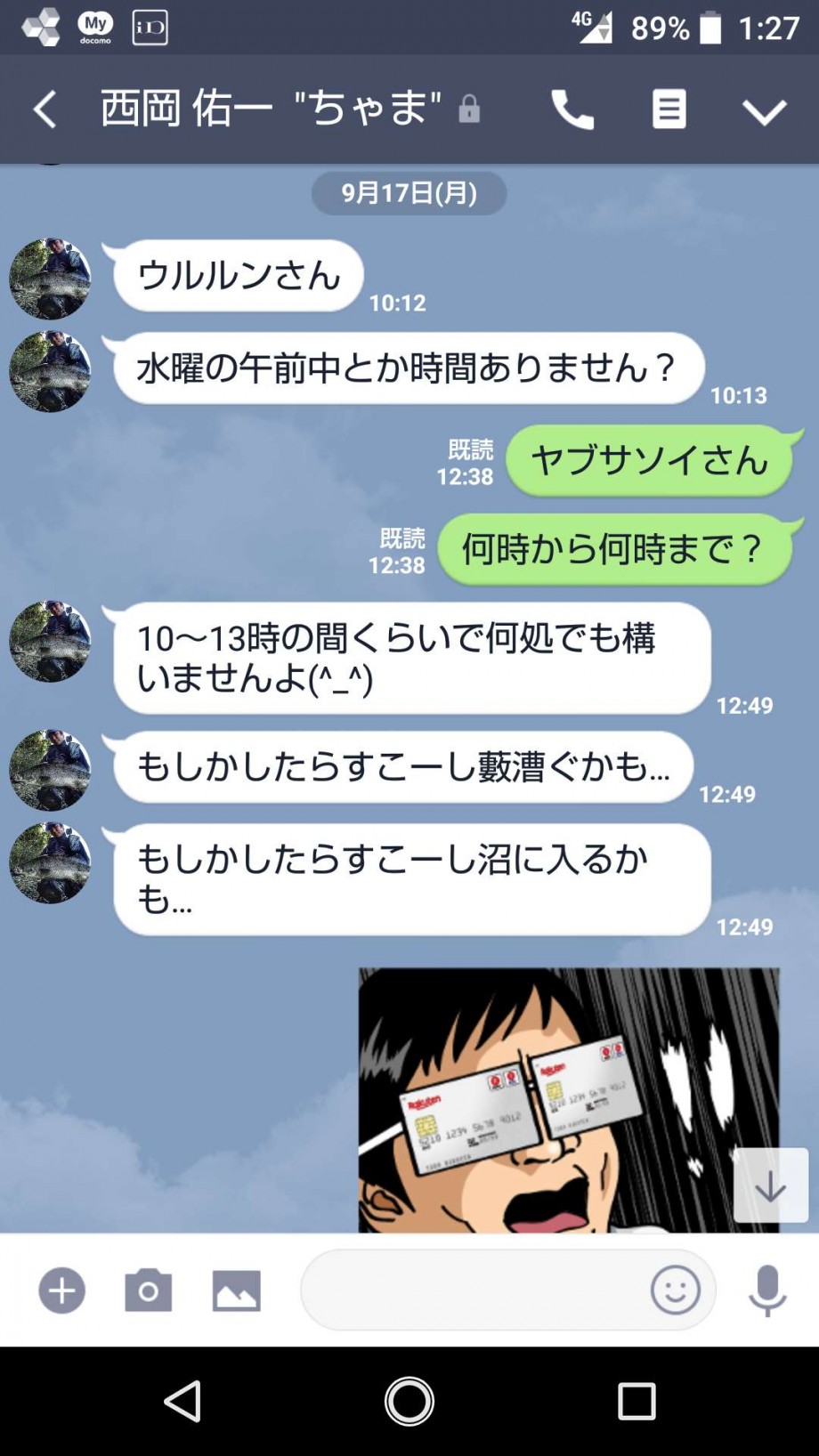
Task: Record a voice message with microphone
Action: (x=767, y=1290)
